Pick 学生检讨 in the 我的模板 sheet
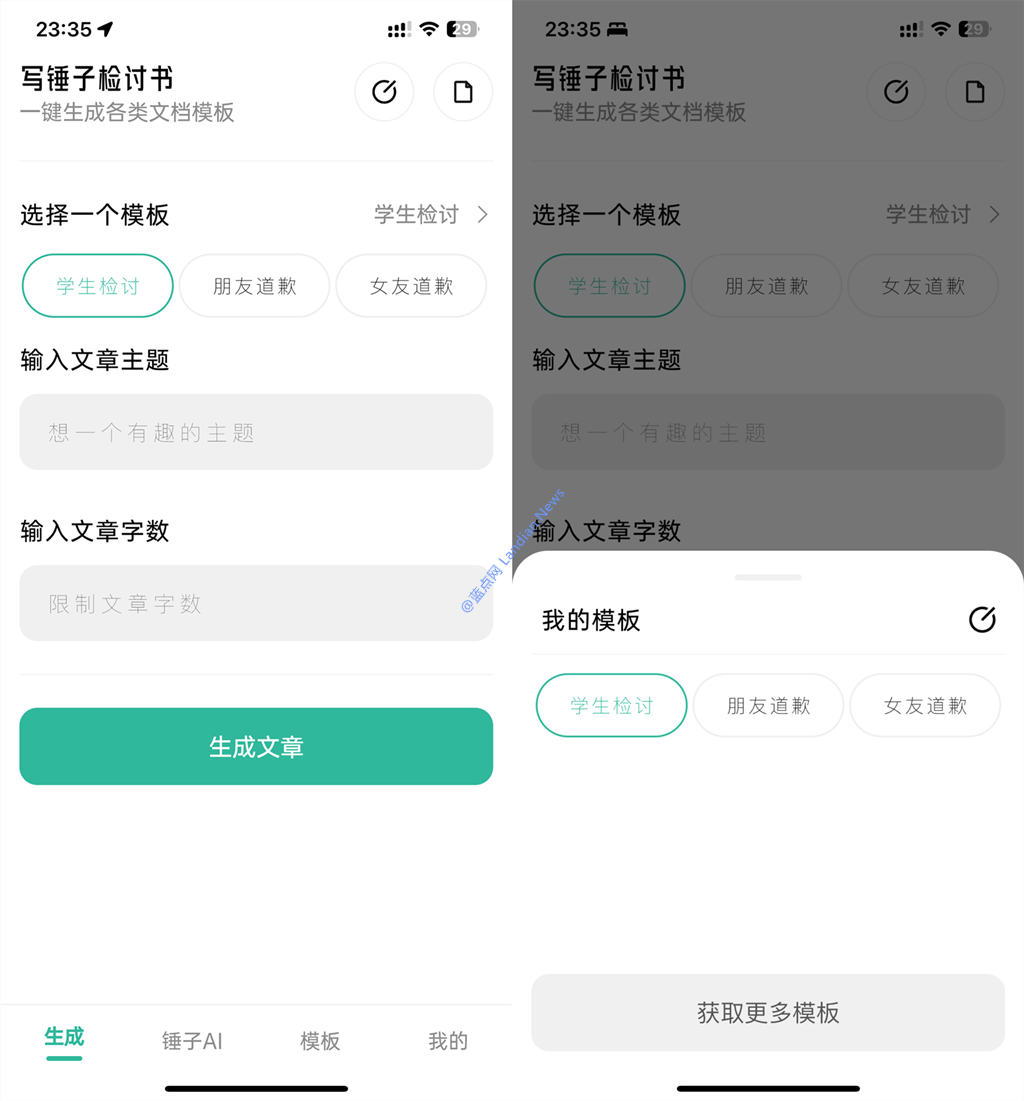Screen dimensions: 1024x1101 point(611,706)
